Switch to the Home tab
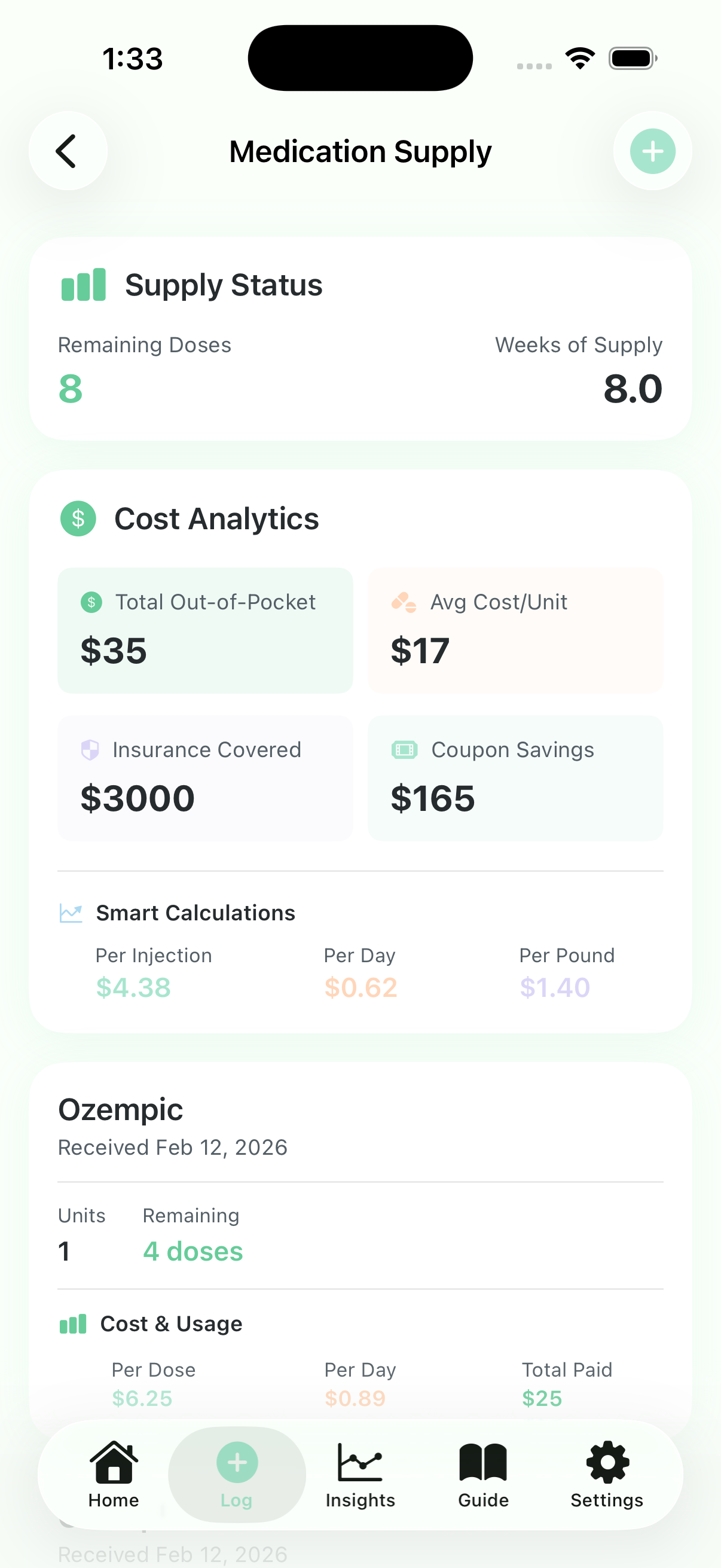Image resolution: width=721 pixels, height=1568 pixels. tap(113, 1473)
